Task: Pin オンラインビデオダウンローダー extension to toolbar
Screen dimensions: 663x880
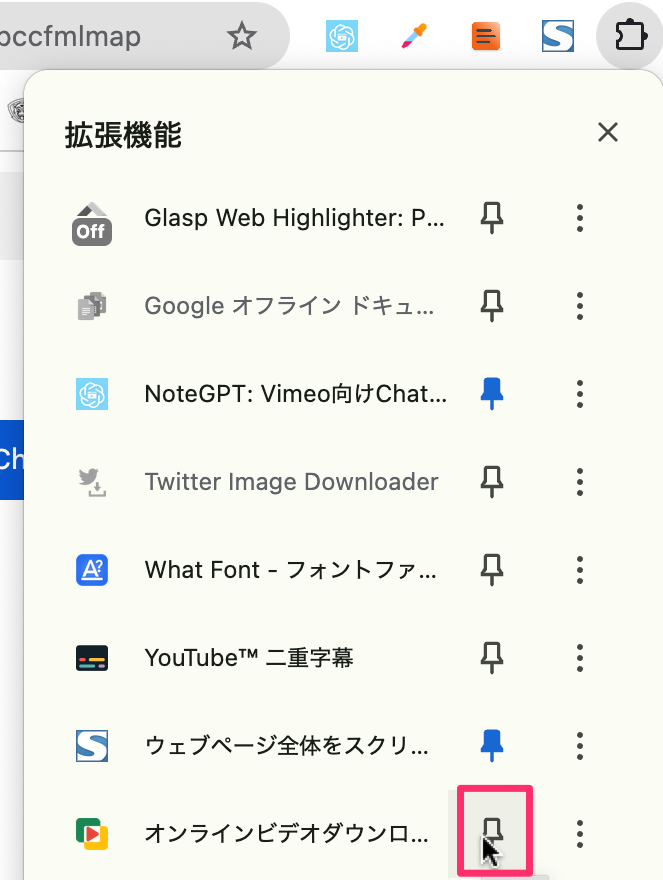Action: (491, 831)
